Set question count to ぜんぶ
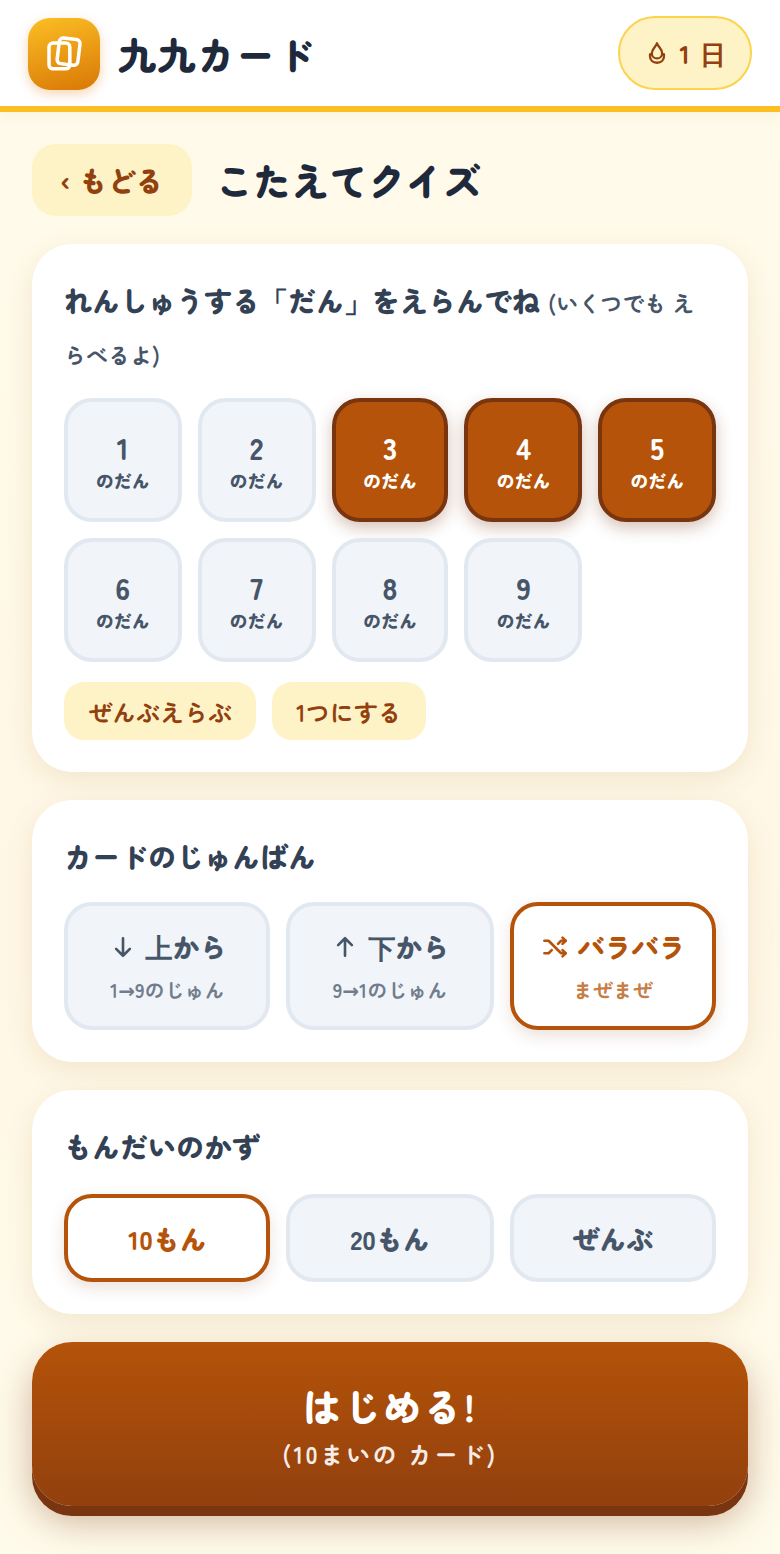The width and height of the screenshot is (780, 1554). (613, 1238)
